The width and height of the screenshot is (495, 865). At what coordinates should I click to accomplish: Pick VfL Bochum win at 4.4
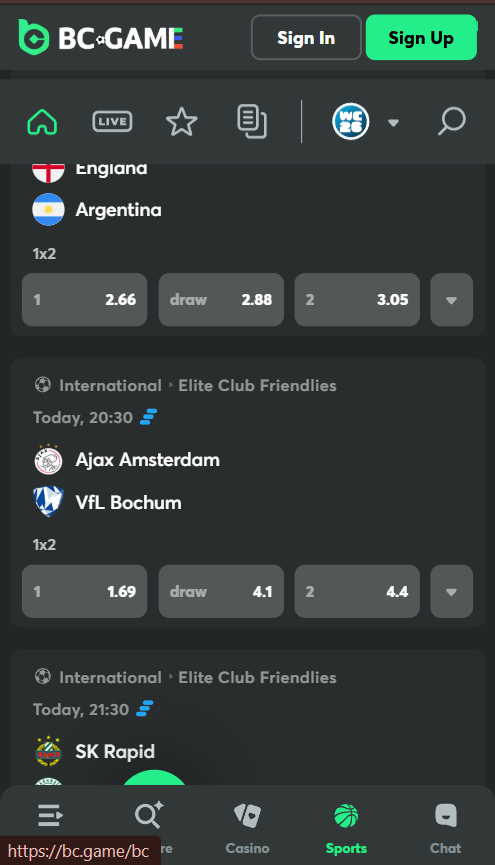[x=357, y=591]
